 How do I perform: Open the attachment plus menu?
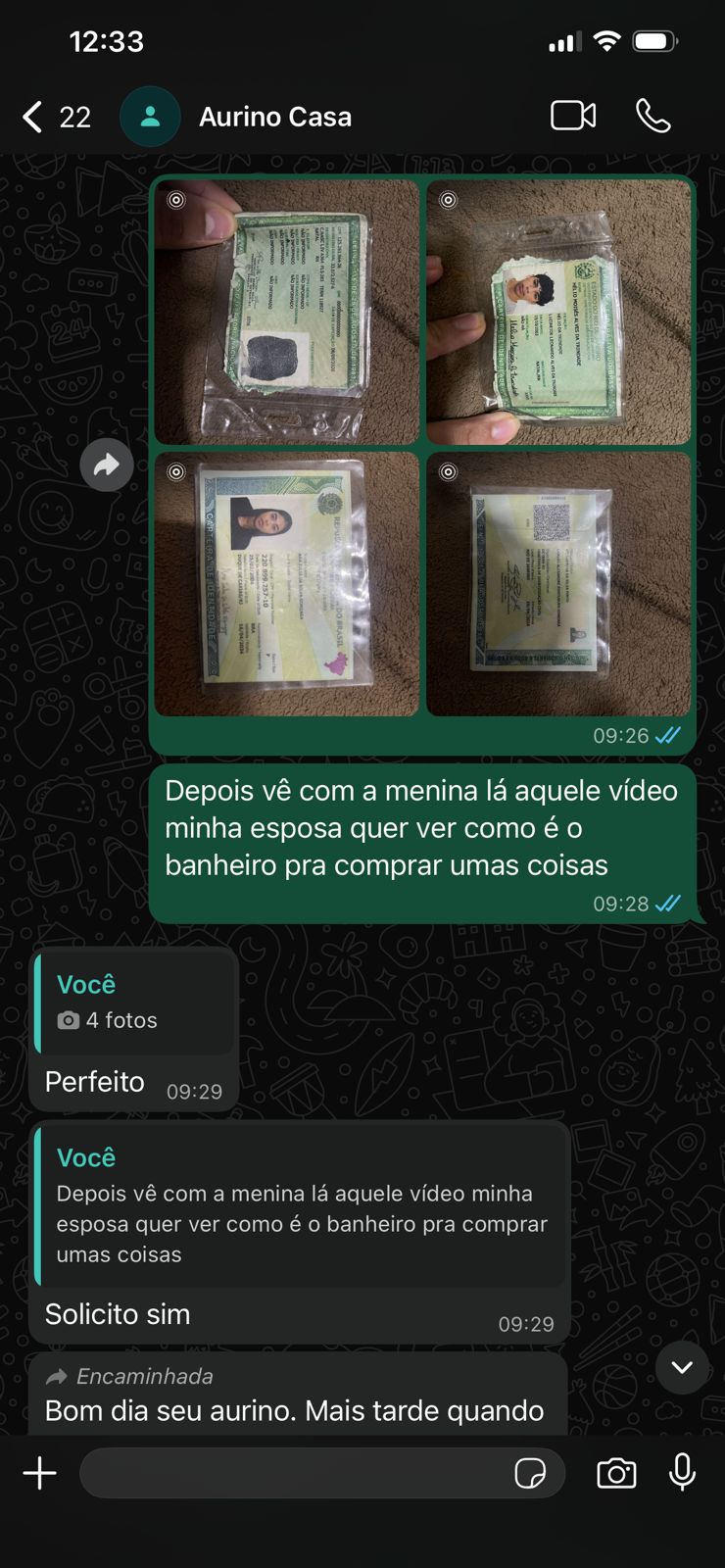[39, 1473]
